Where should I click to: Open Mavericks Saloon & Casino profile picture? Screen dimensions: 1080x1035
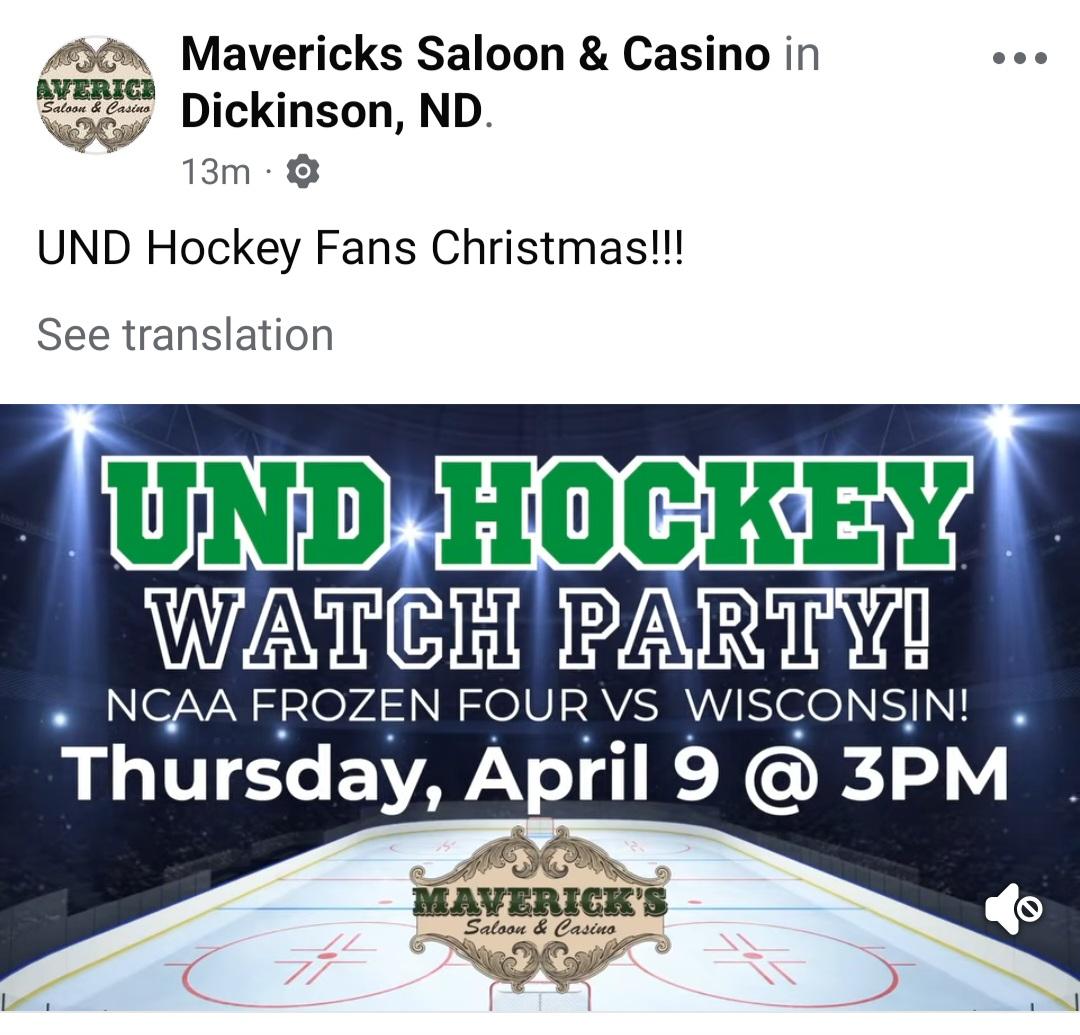click(97, 95)
